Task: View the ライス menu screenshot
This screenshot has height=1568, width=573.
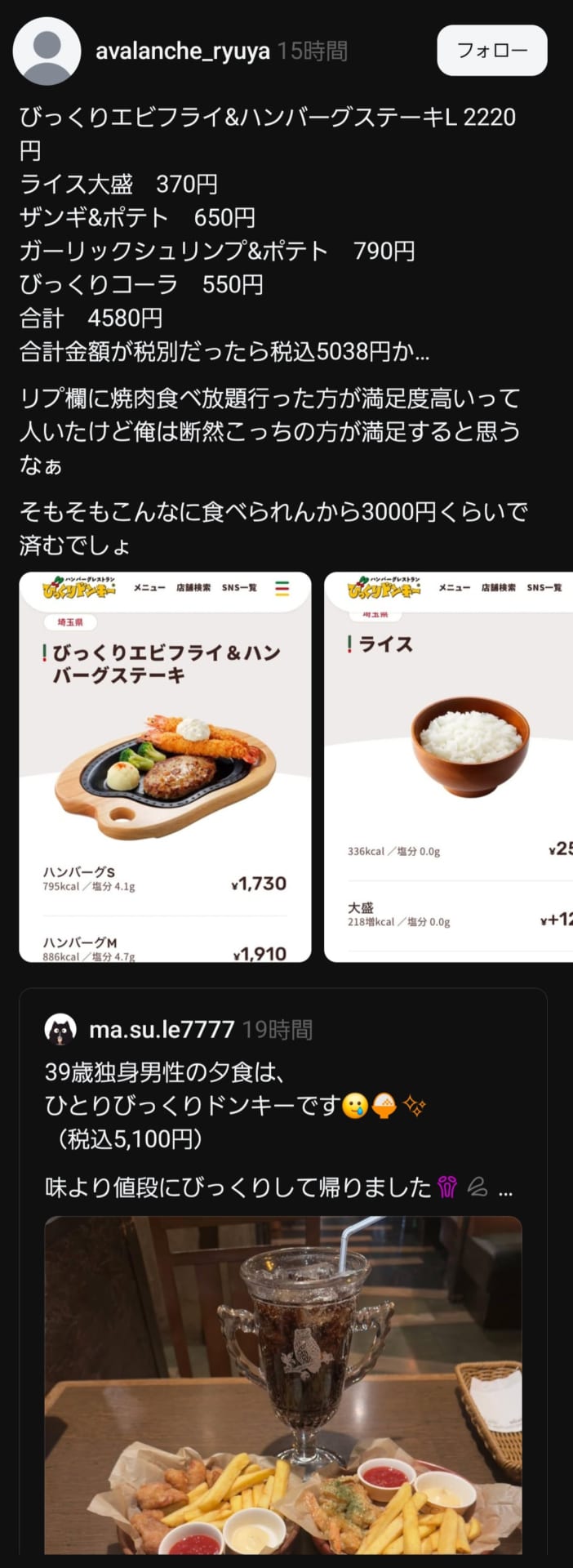Action: click(x=448, y=766)
